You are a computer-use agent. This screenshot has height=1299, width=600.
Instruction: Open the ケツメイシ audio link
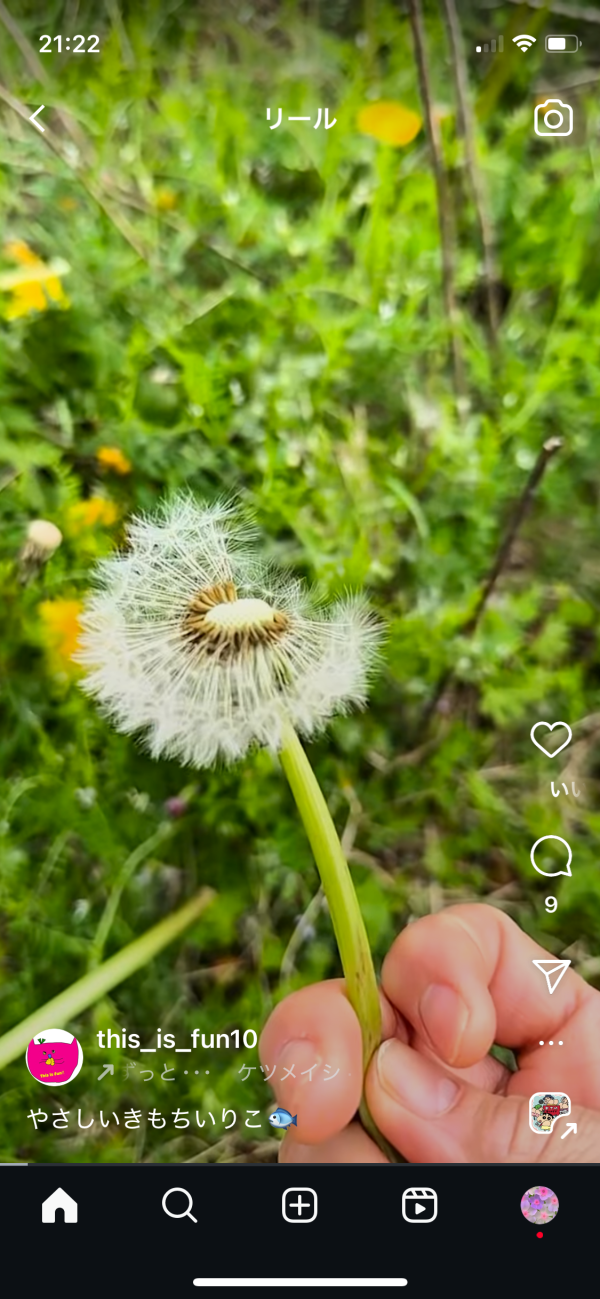tap(289, 1073)
